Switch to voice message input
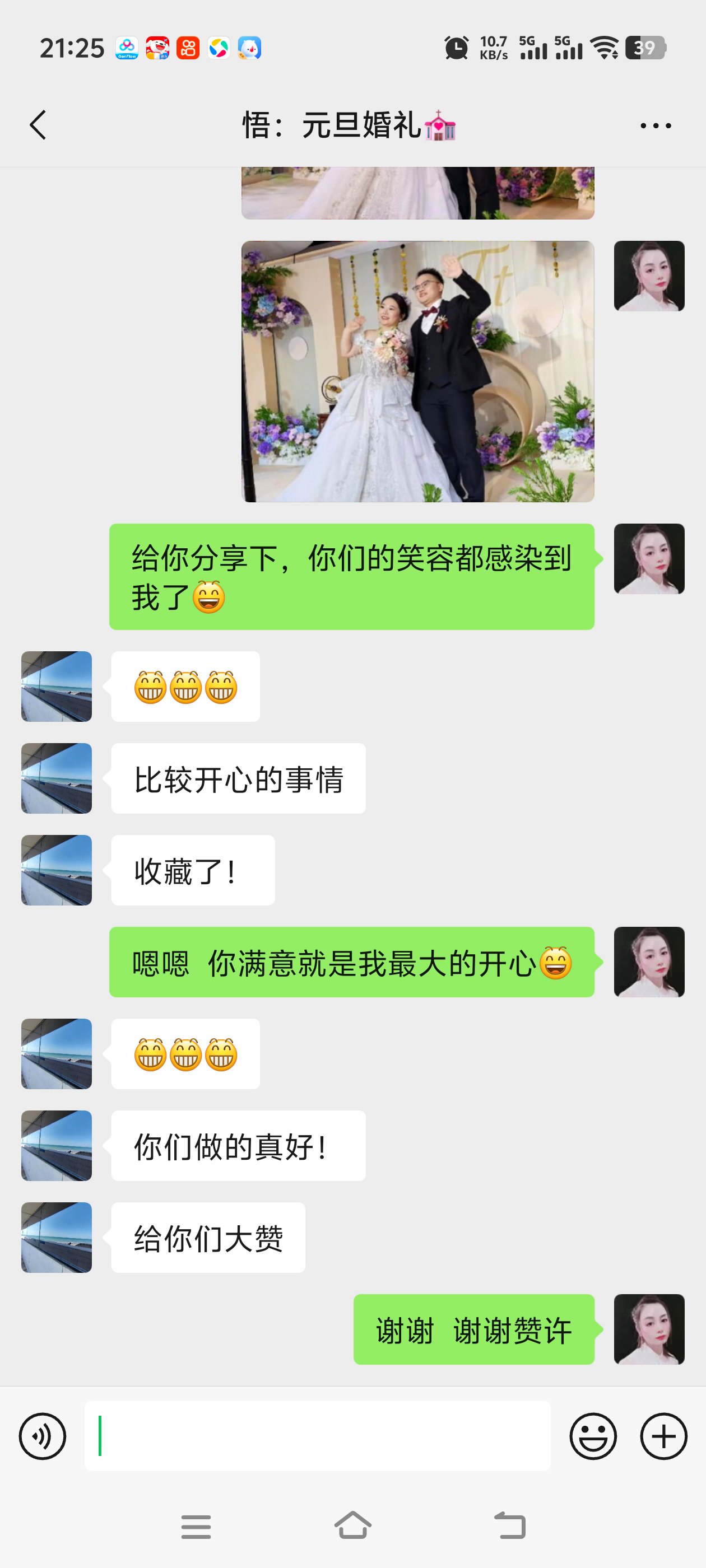Screen dimensions: 706x1568 pos(43,1436)
